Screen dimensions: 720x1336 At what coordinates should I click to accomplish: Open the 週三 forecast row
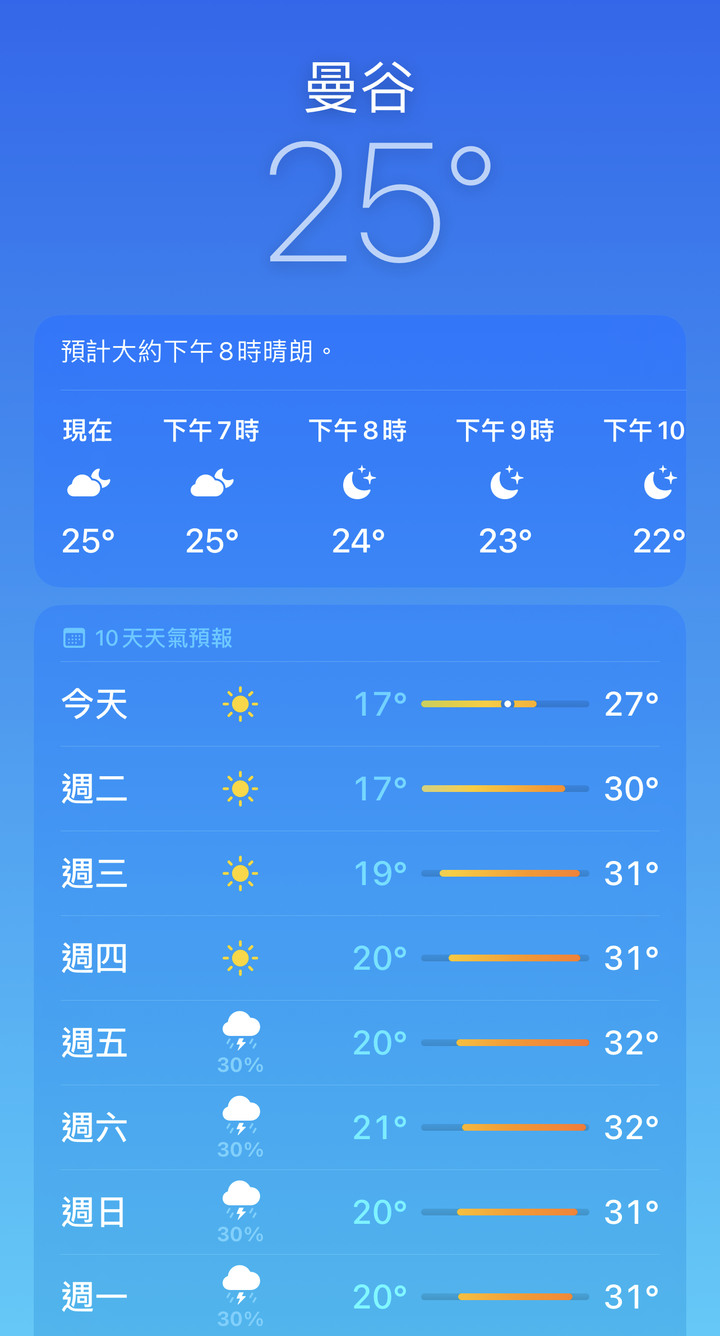pos(360,873)
